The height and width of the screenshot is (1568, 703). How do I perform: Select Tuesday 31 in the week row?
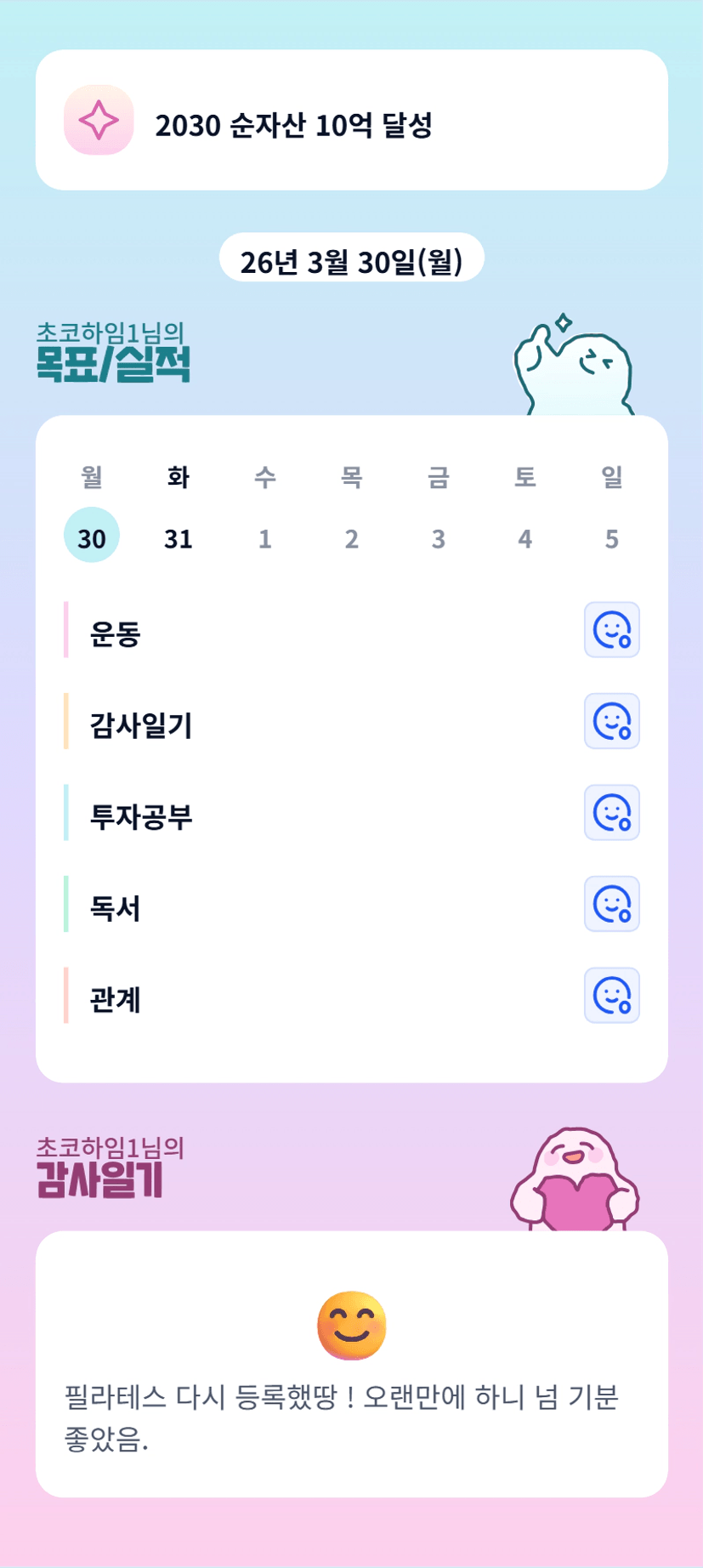179,536
